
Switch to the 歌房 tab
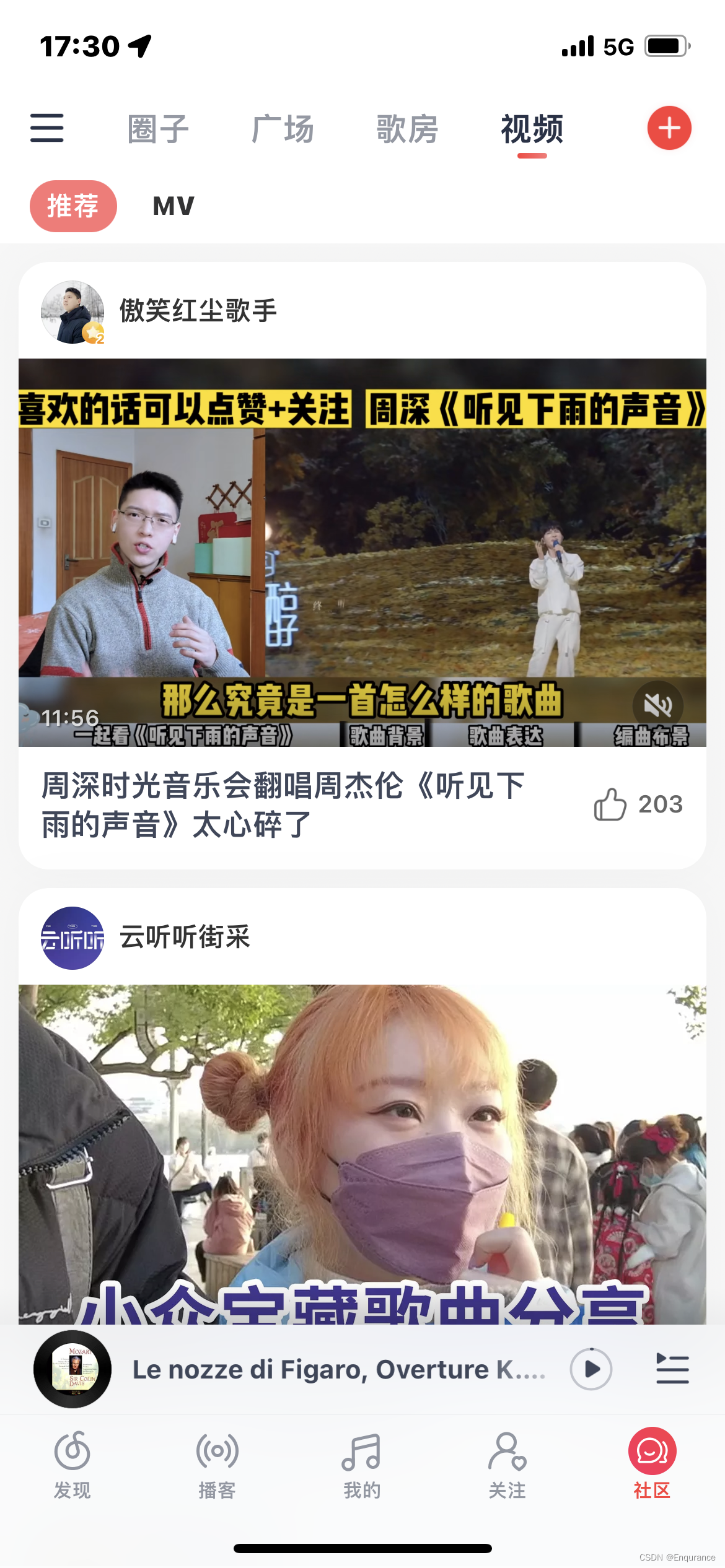click(x=407, y=129)
